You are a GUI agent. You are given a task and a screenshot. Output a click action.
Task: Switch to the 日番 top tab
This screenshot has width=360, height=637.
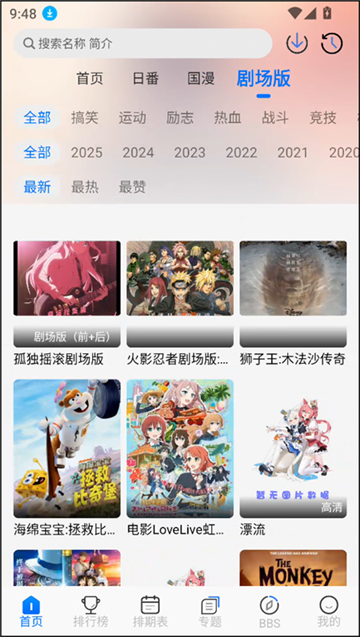click(145, 78)
